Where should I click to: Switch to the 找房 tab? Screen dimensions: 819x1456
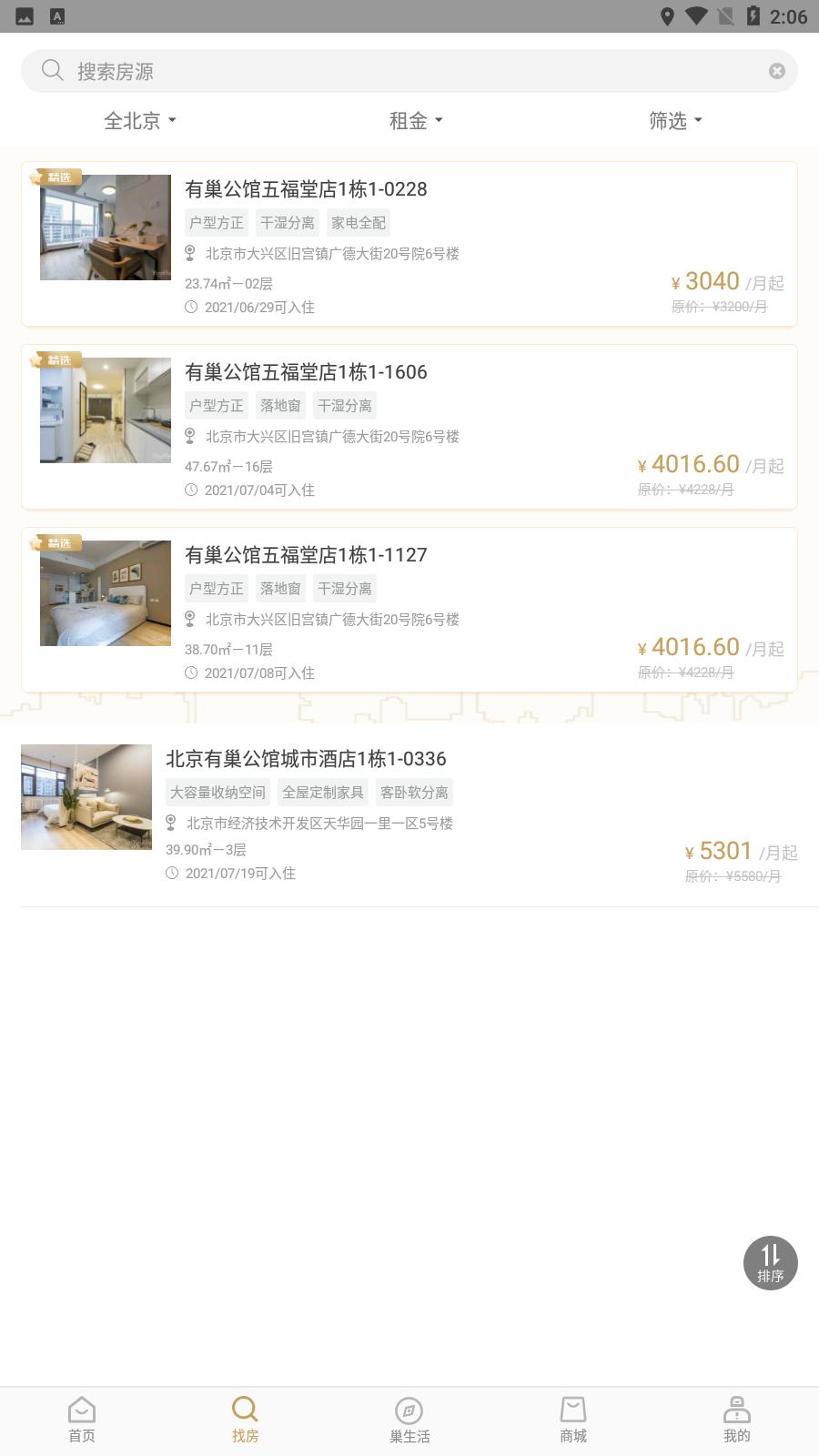pos(246,1420)
